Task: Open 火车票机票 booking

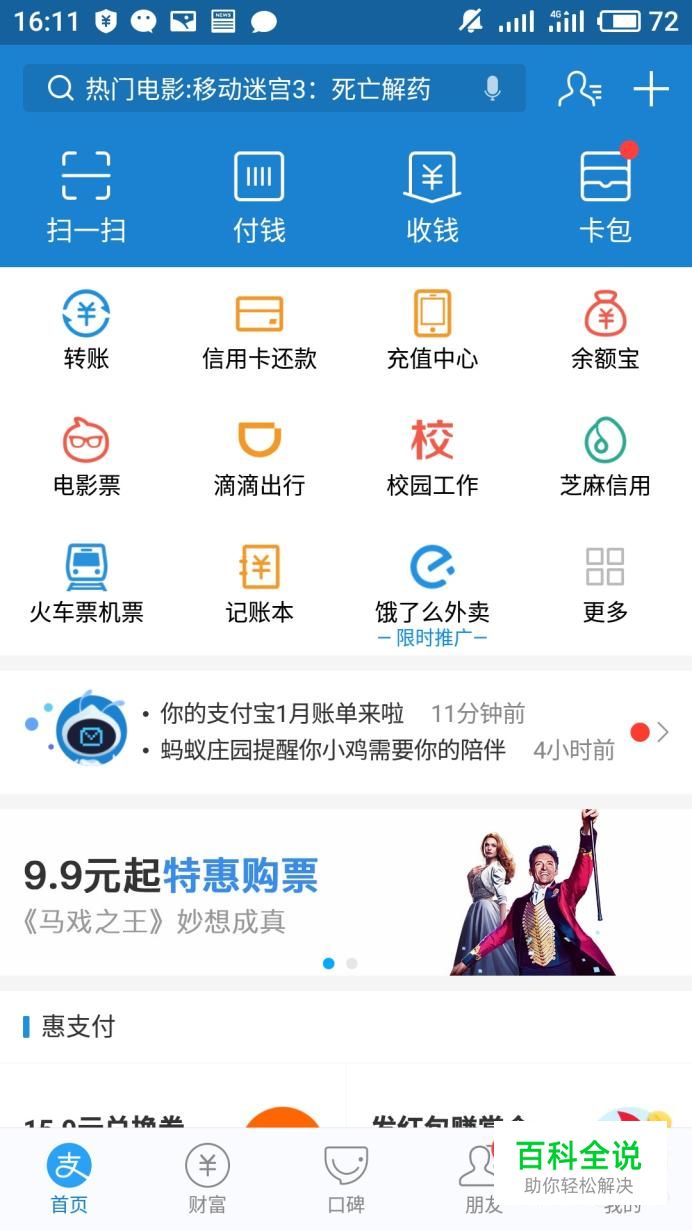Action: (86, 584)
